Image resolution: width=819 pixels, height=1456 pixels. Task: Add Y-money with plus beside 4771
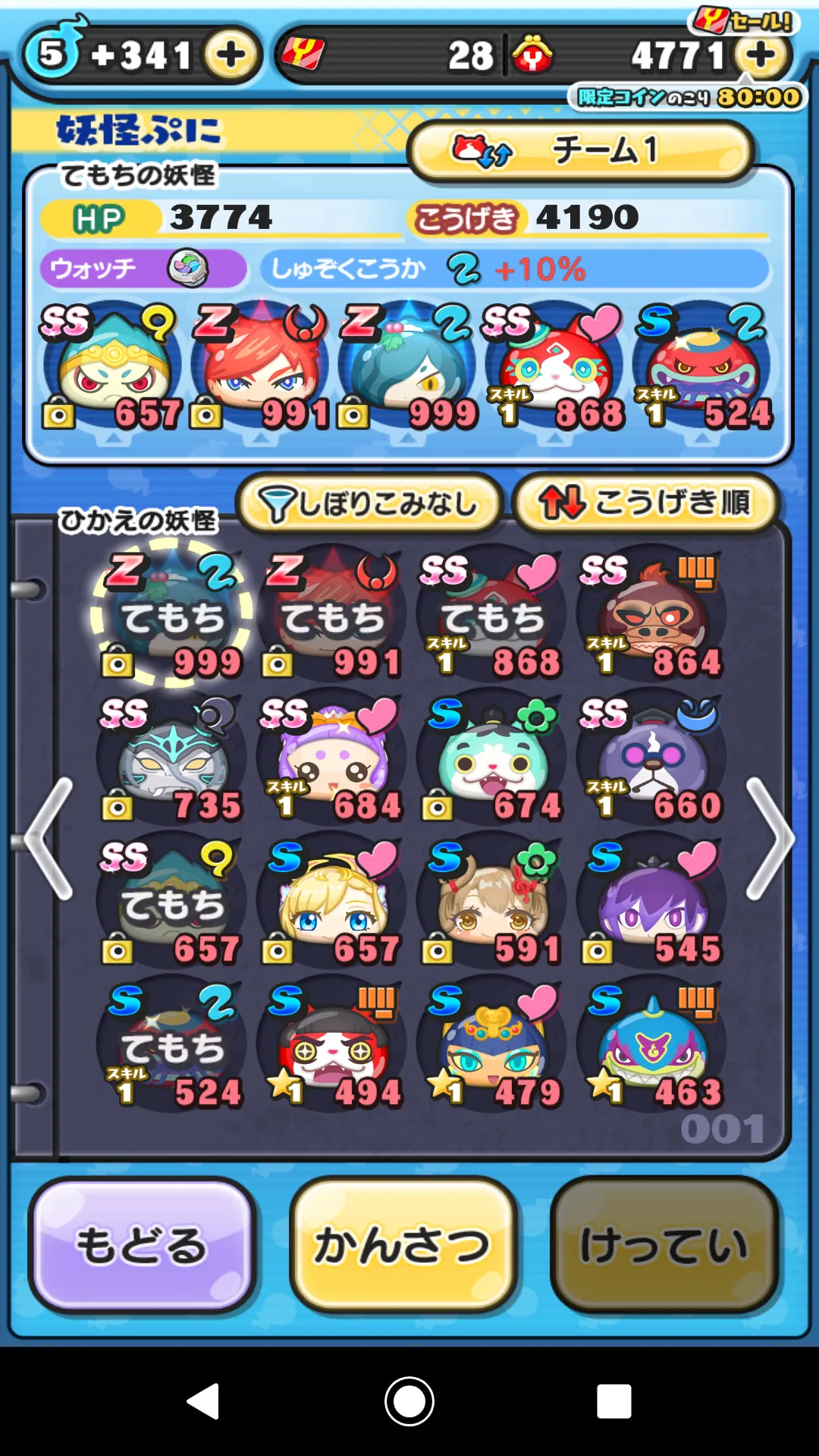tap(761, 55)
